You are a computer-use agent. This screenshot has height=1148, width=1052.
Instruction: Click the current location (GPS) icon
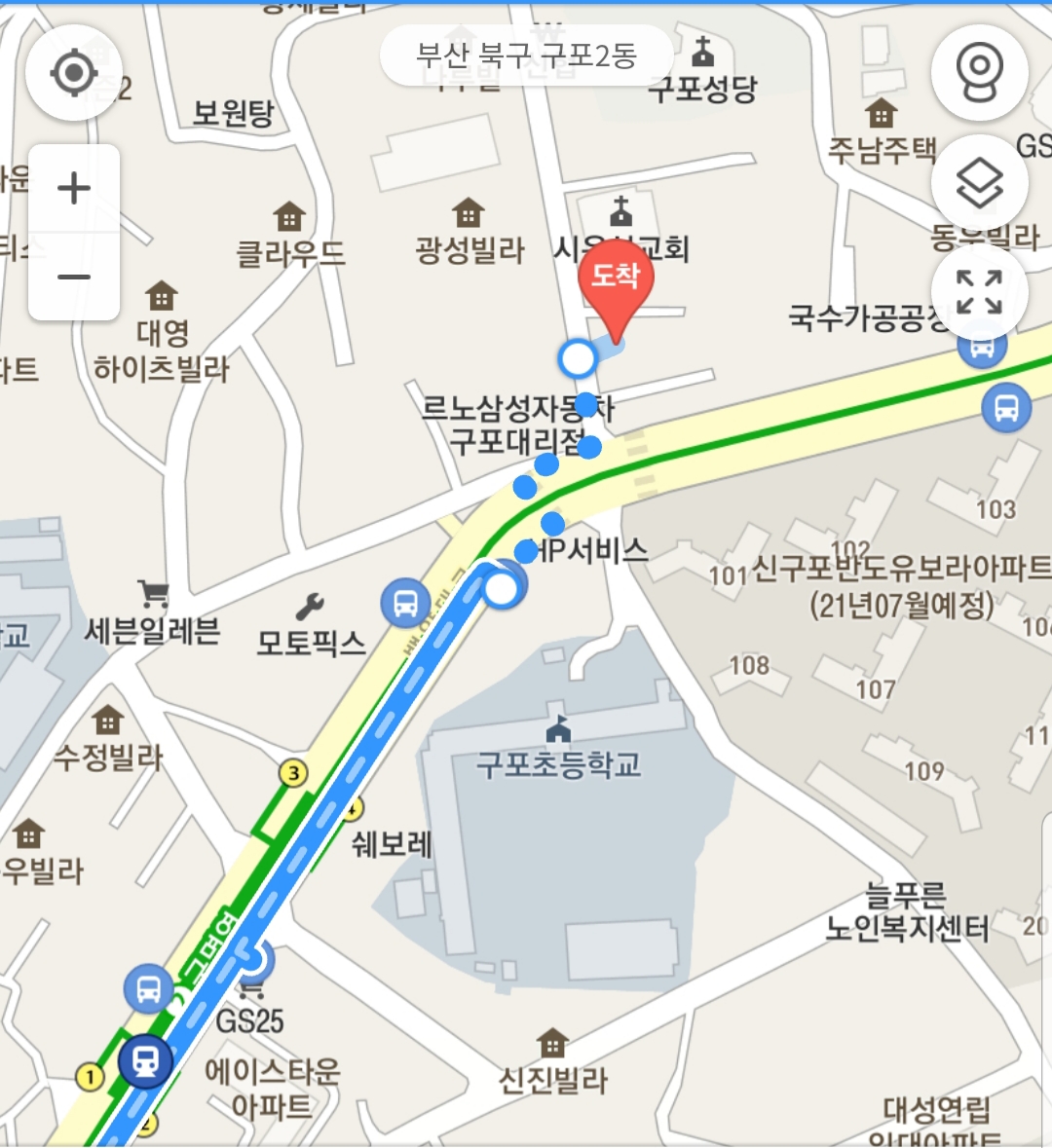[x=74, y=74]
